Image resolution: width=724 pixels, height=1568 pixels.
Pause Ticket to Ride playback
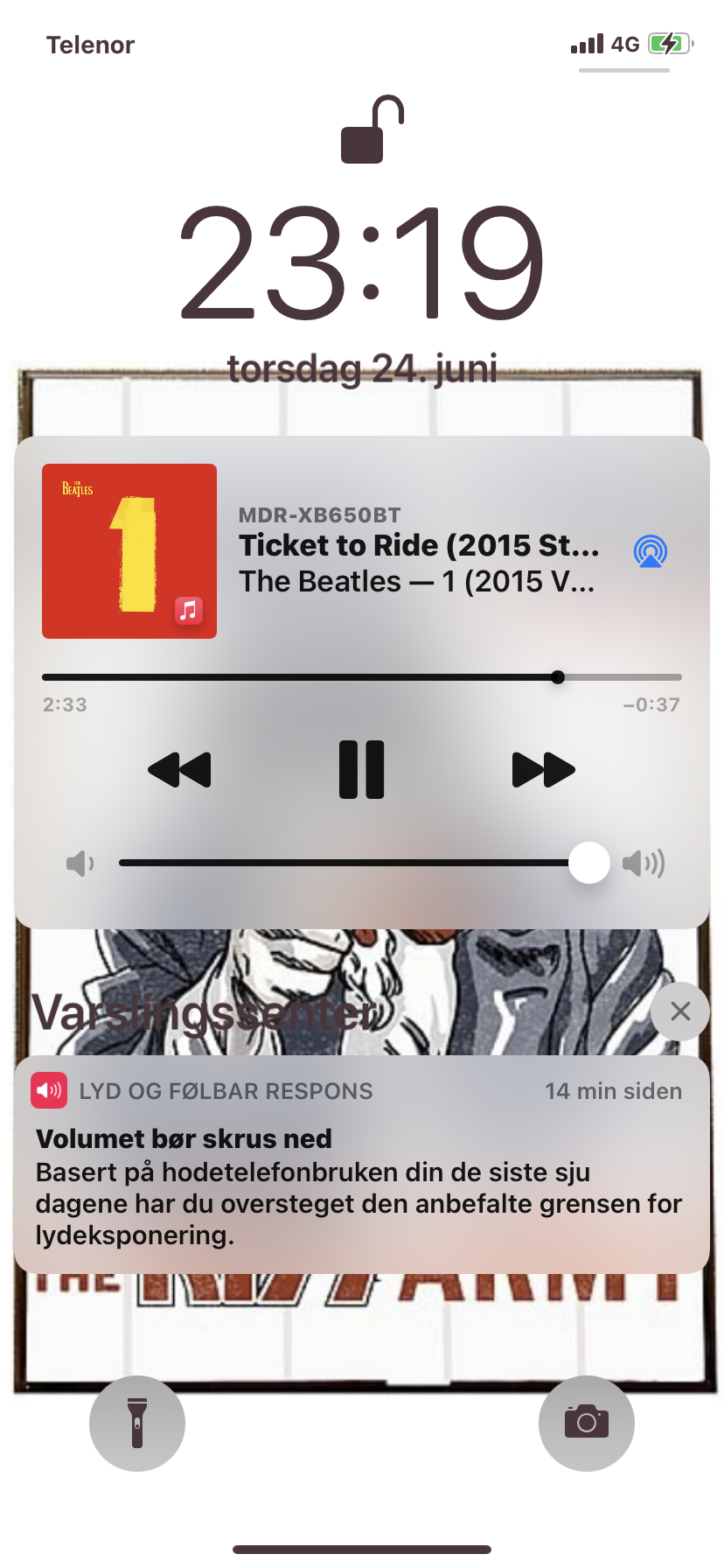click(361, 770)
